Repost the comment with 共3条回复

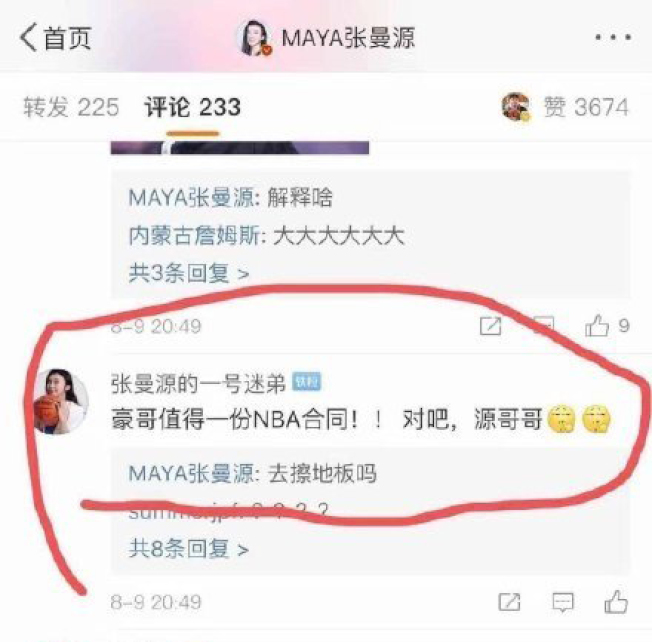click(x=490, y=325)
